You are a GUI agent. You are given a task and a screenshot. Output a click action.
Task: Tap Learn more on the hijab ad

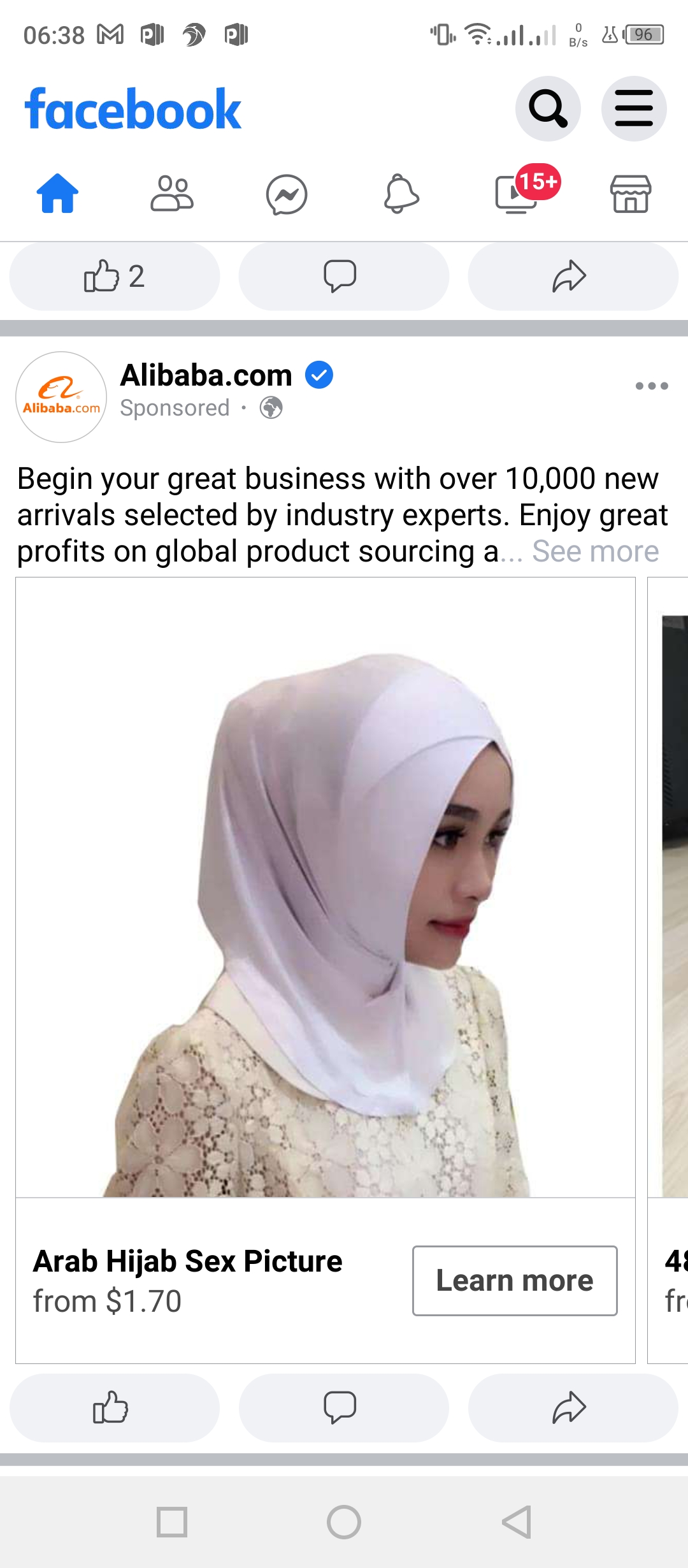pos(515,1281)
